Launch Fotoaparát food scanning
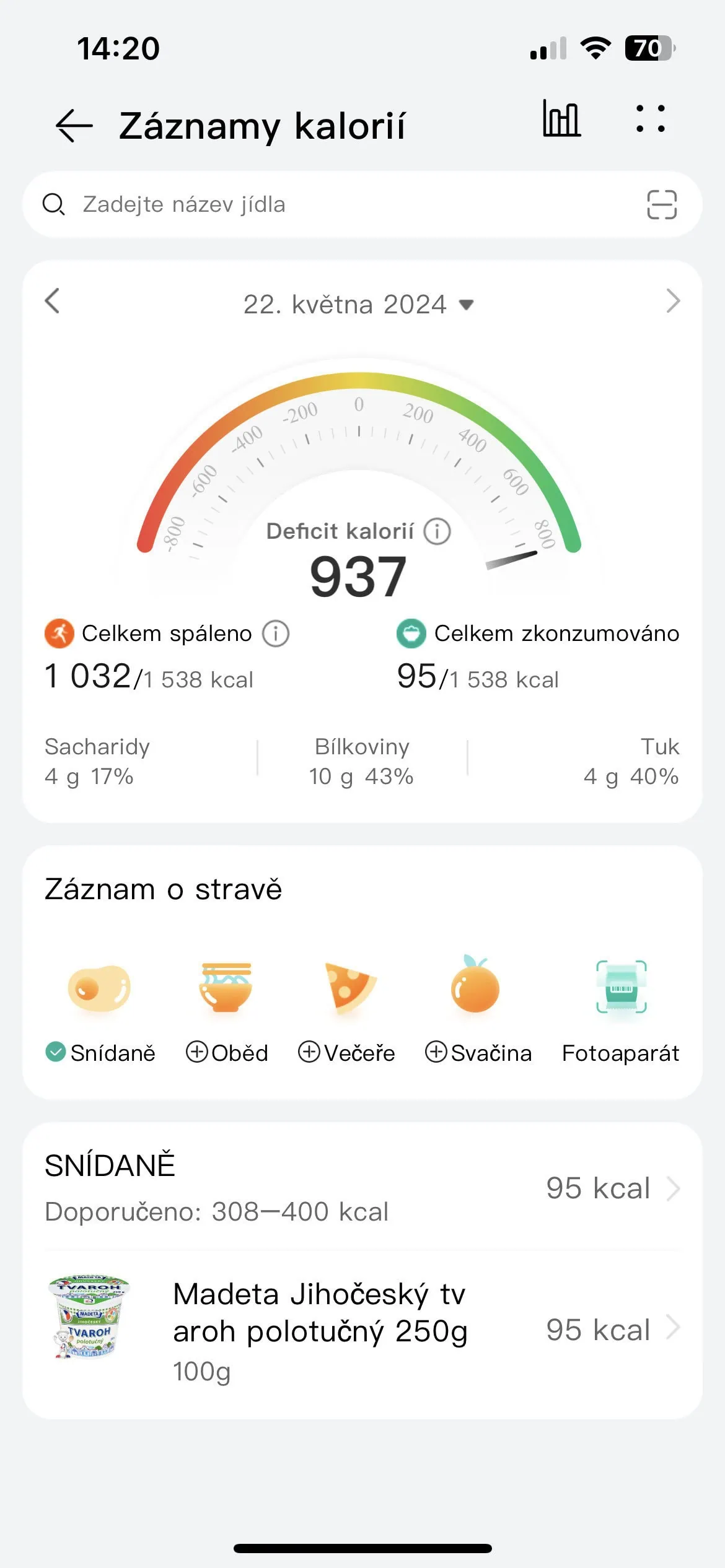 (x=621, y=1009)
